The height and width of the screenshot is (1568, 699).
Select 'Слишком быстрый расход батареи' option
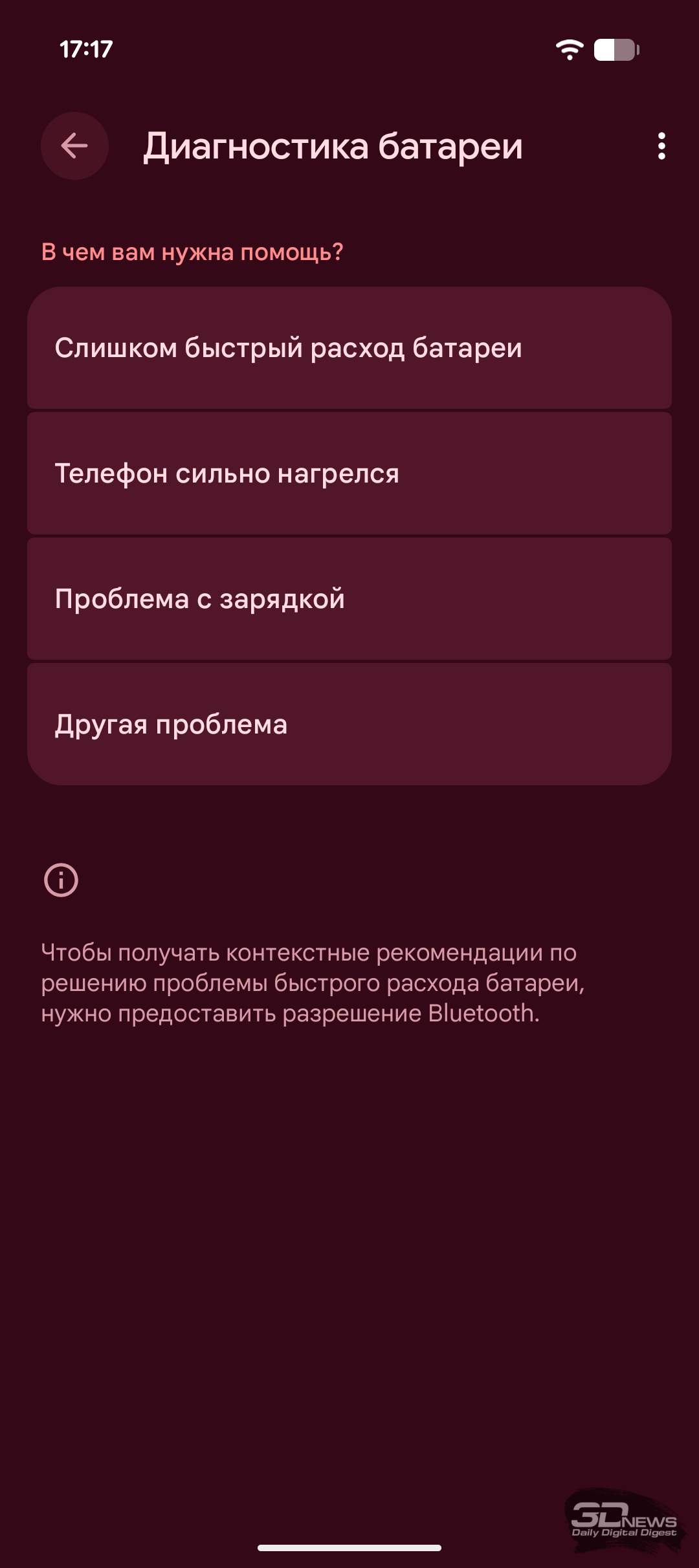[x=349, y=348]
